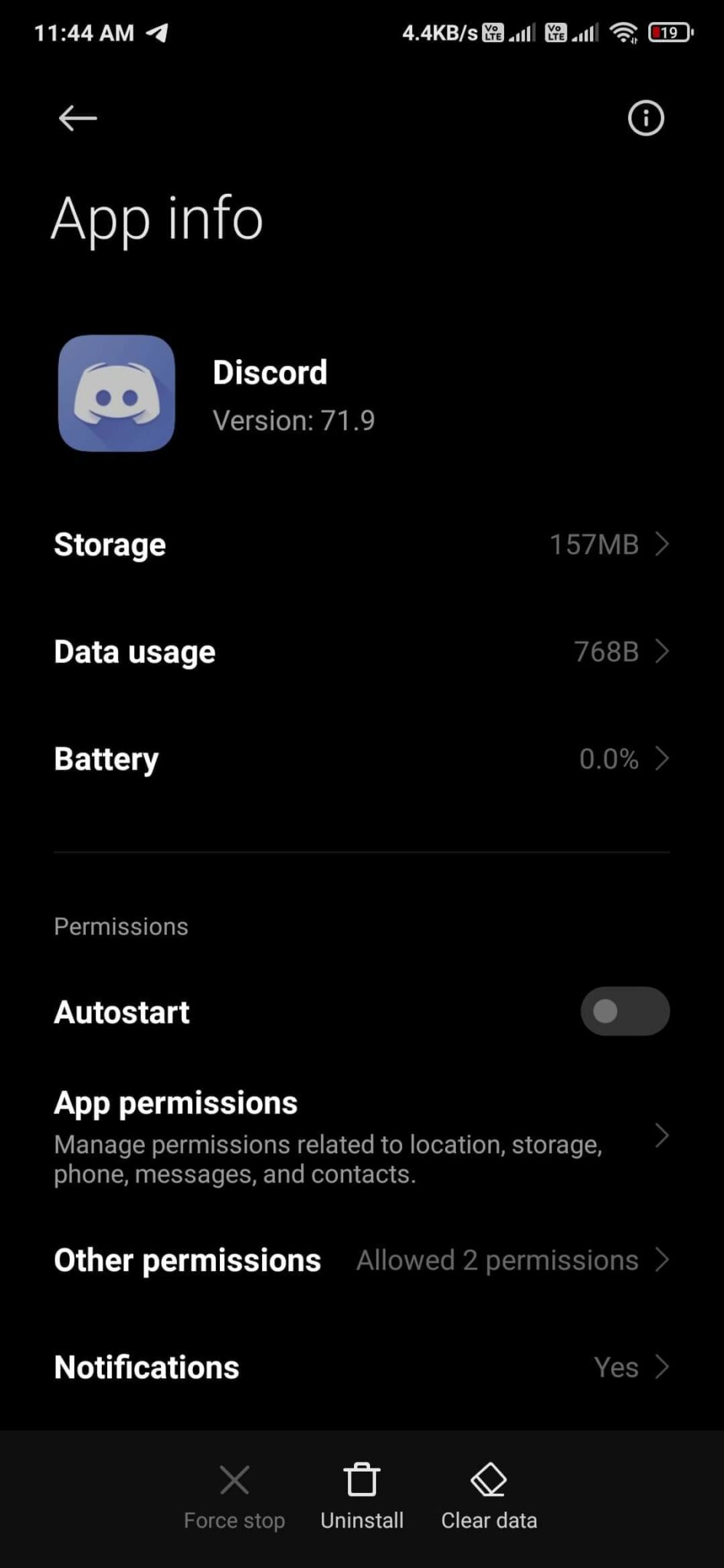Expand the Battery usage row
The width and height of the screenshot is (724, 1568).
(x=360, y=759)
